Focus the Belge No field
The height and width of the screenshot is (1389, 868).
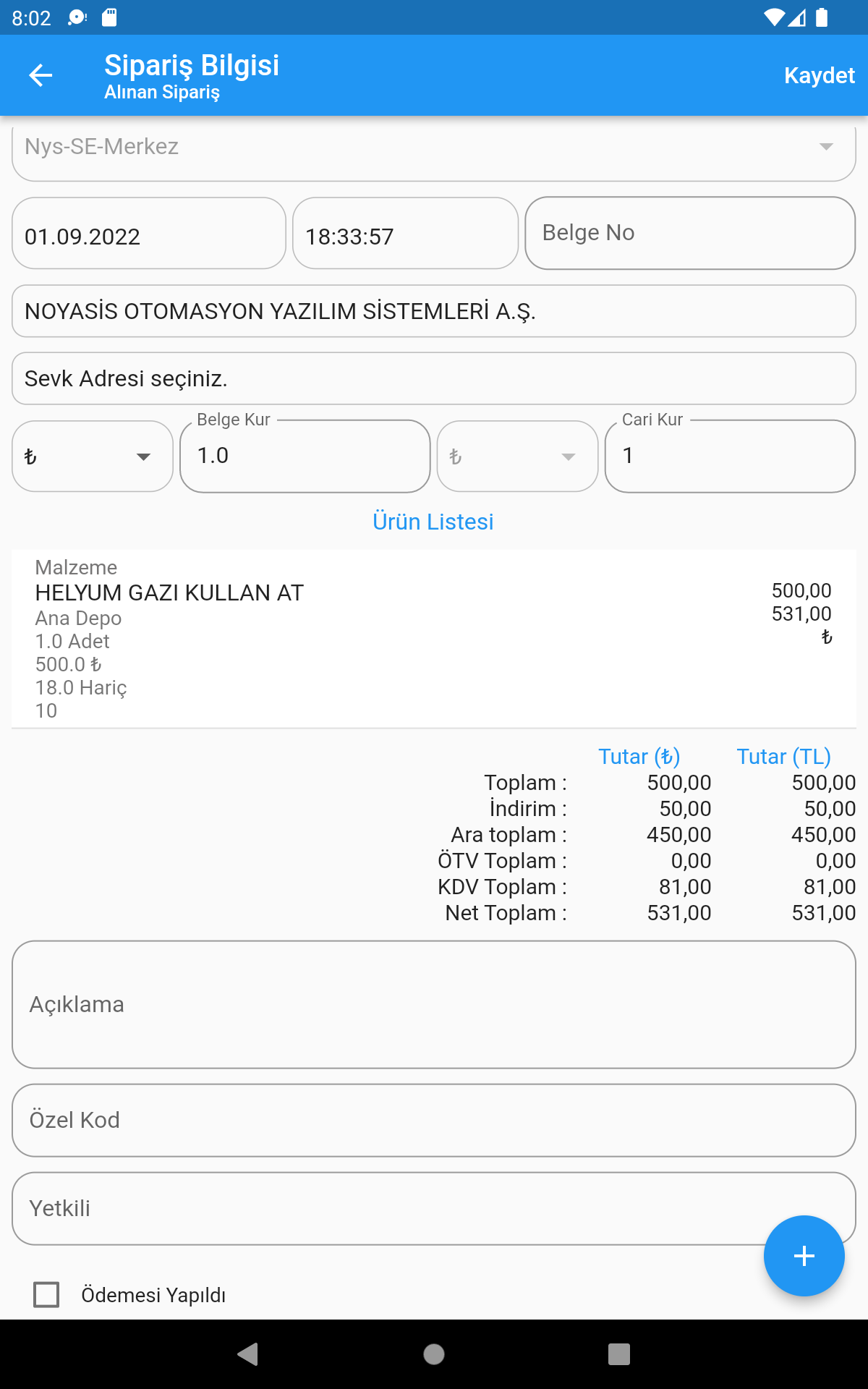(689, 233)
